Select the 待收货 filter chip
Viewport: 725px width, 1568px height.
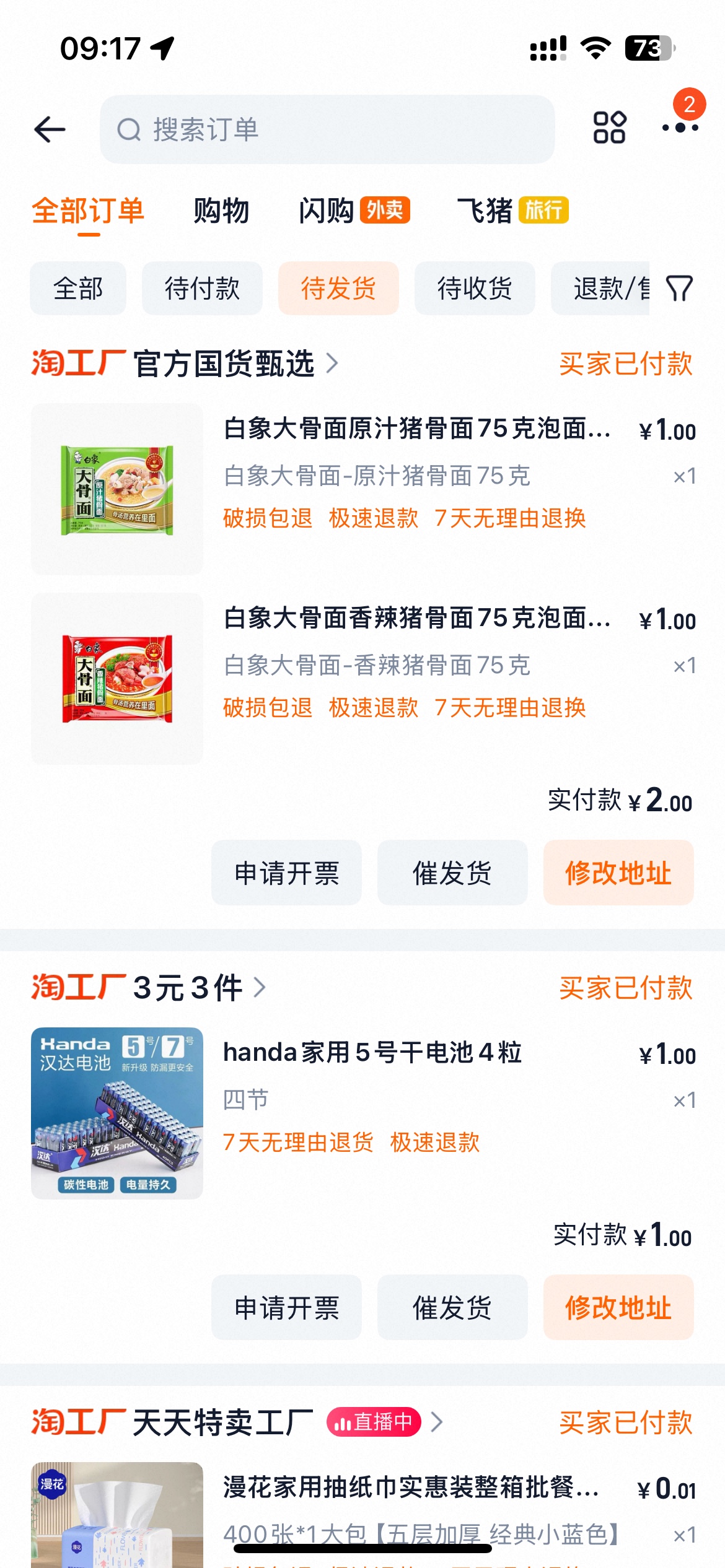pyautogui.click(x=475, y=289)
